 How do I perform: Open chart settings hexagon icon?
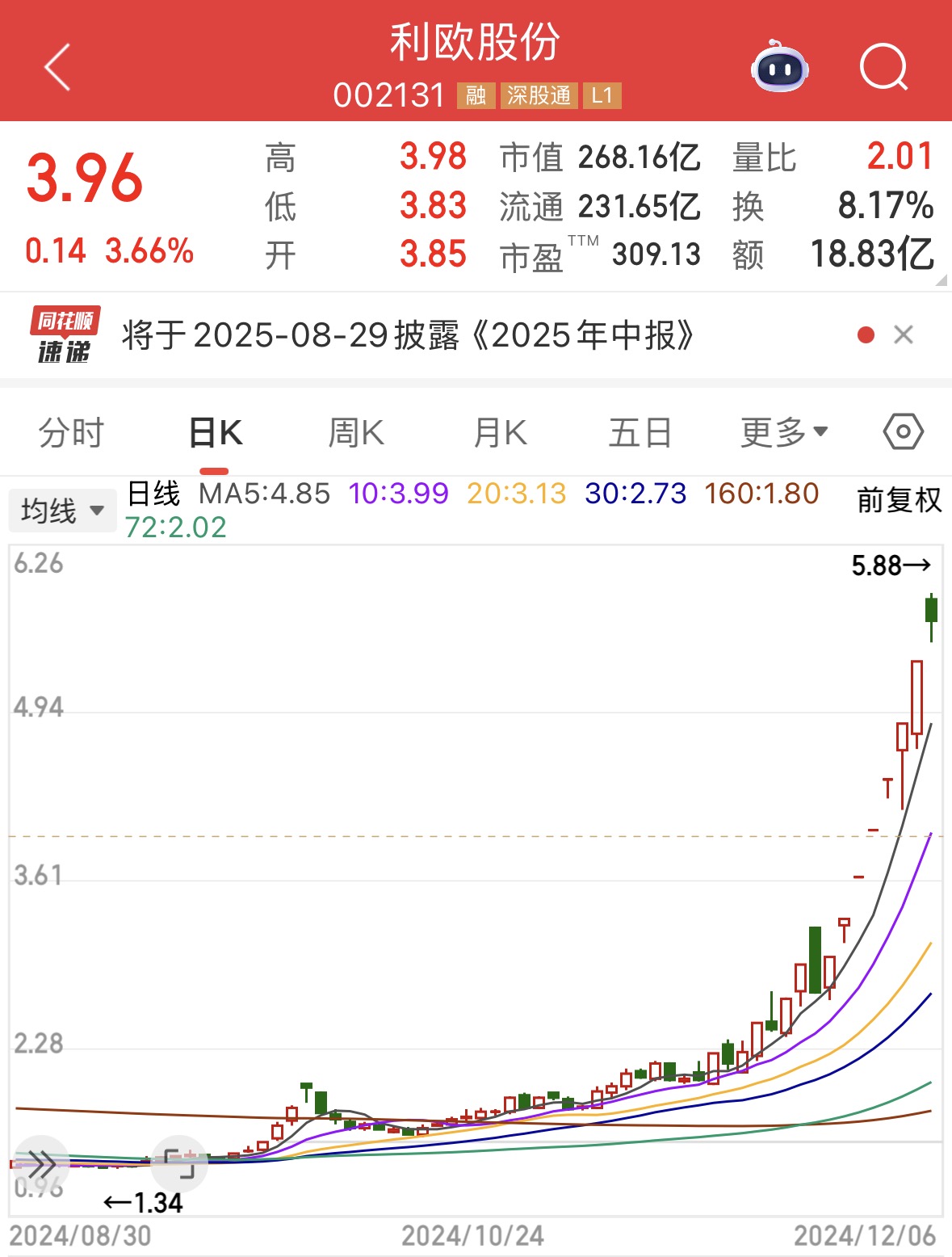[903, 432]
